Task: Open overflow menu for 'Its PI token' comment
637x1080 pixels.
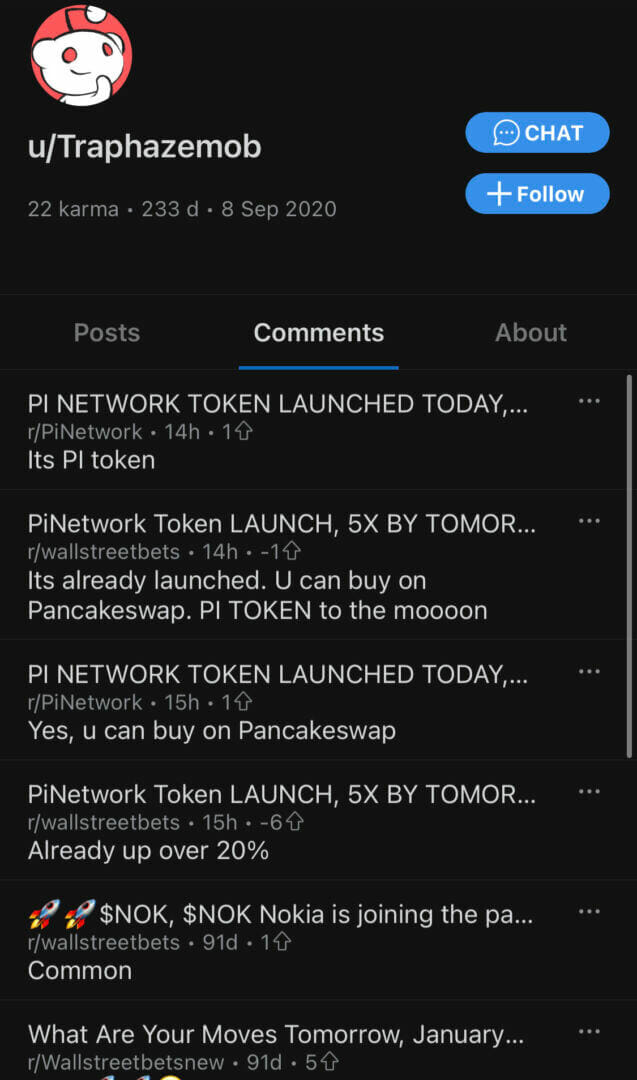Action: [x=589, y=401]
